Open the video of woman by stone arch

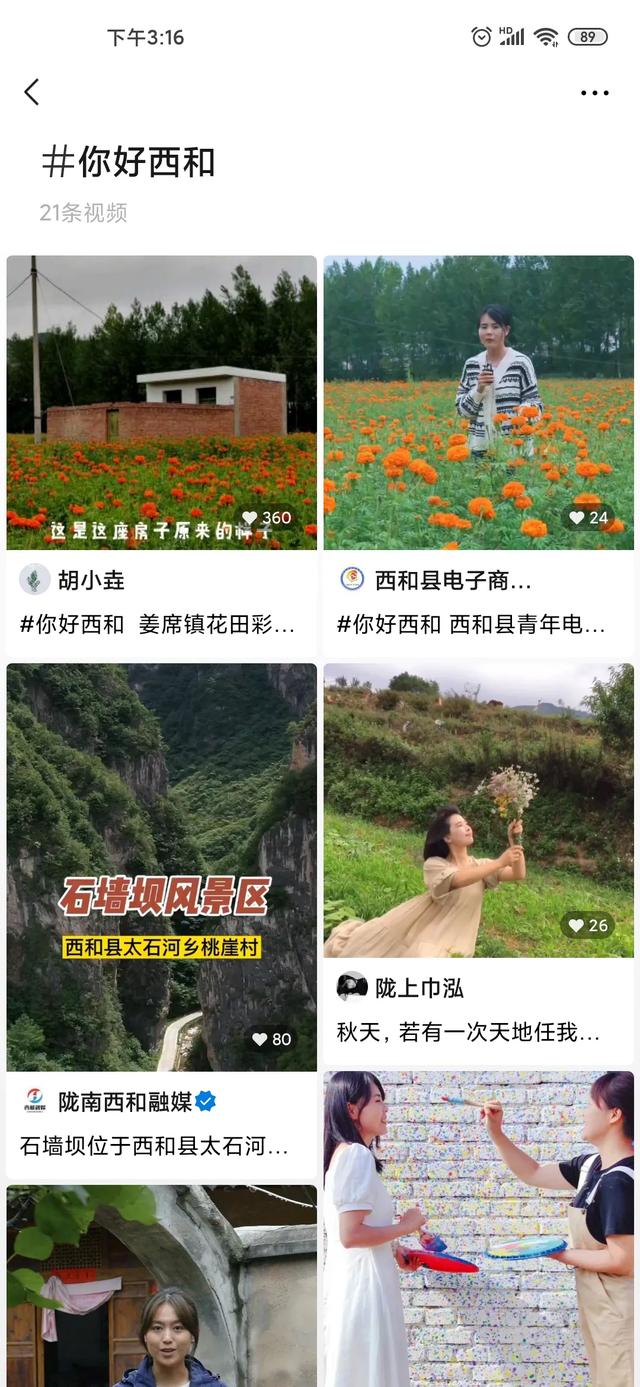coord(161,1286)
